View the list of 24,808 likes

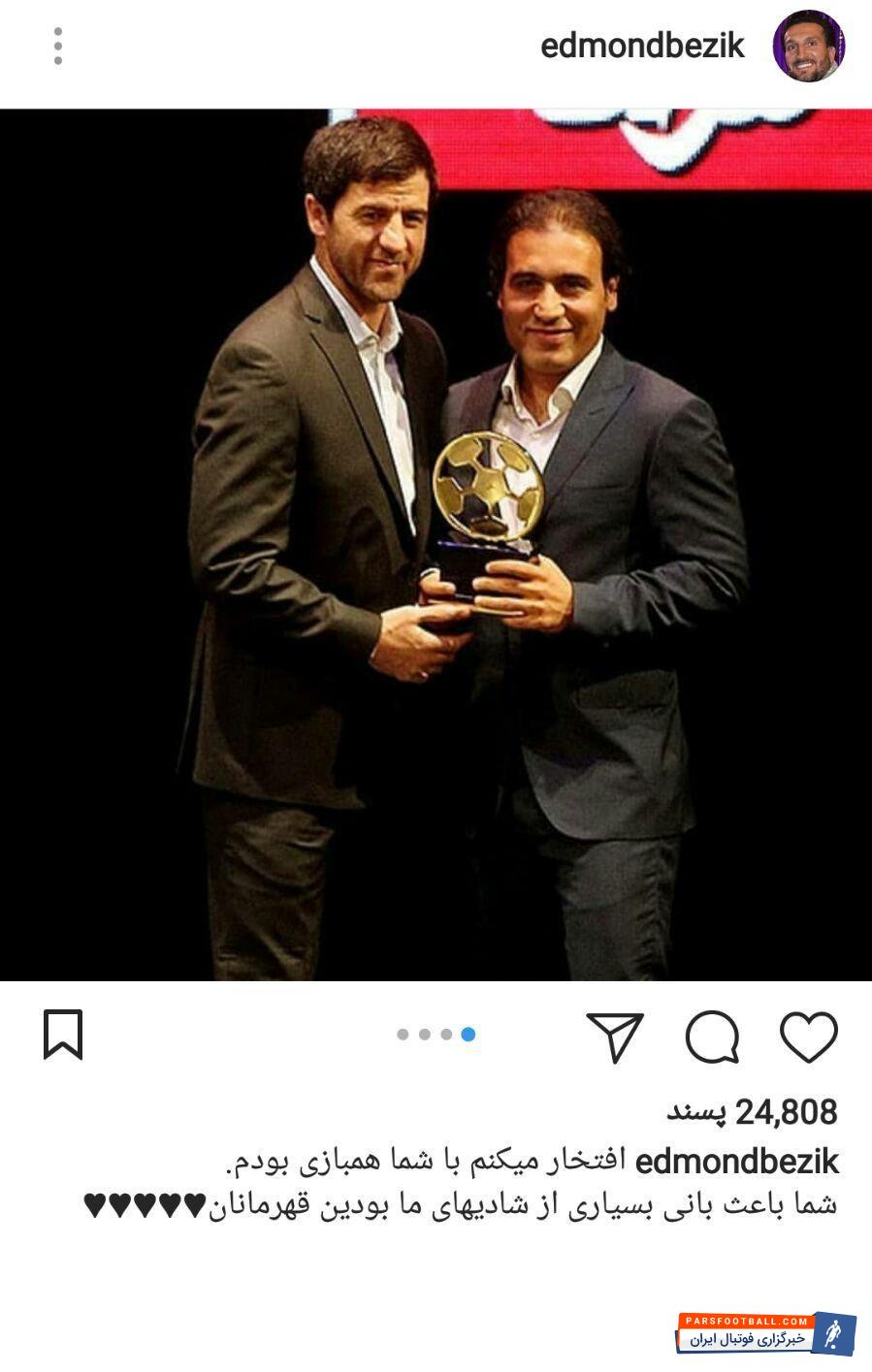752,1112
